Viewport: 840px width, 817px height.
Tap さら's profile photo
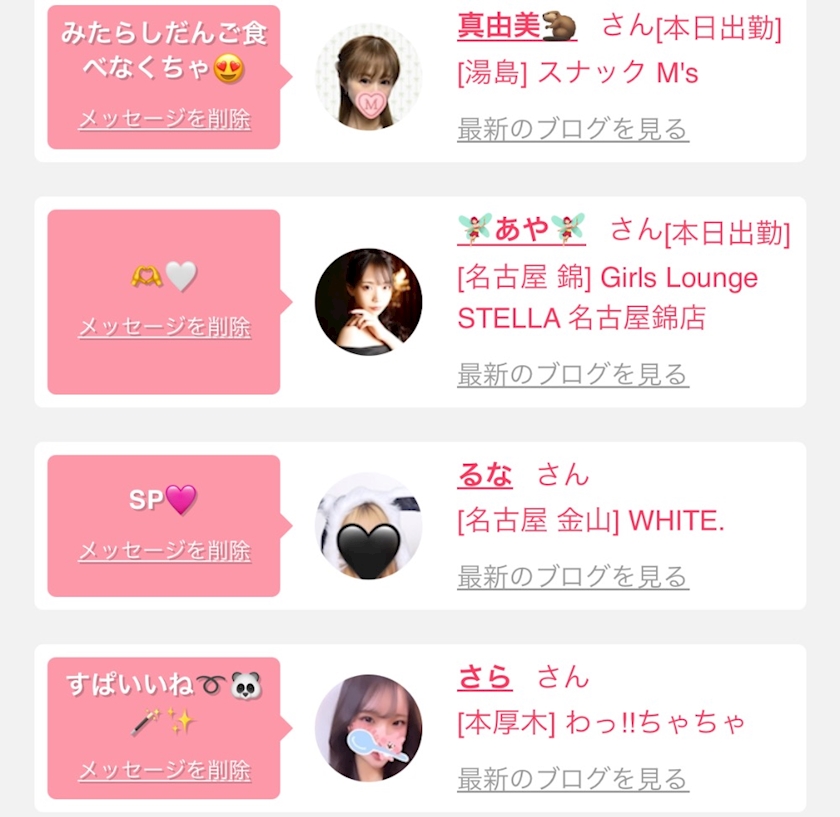[x=368, y=728]
